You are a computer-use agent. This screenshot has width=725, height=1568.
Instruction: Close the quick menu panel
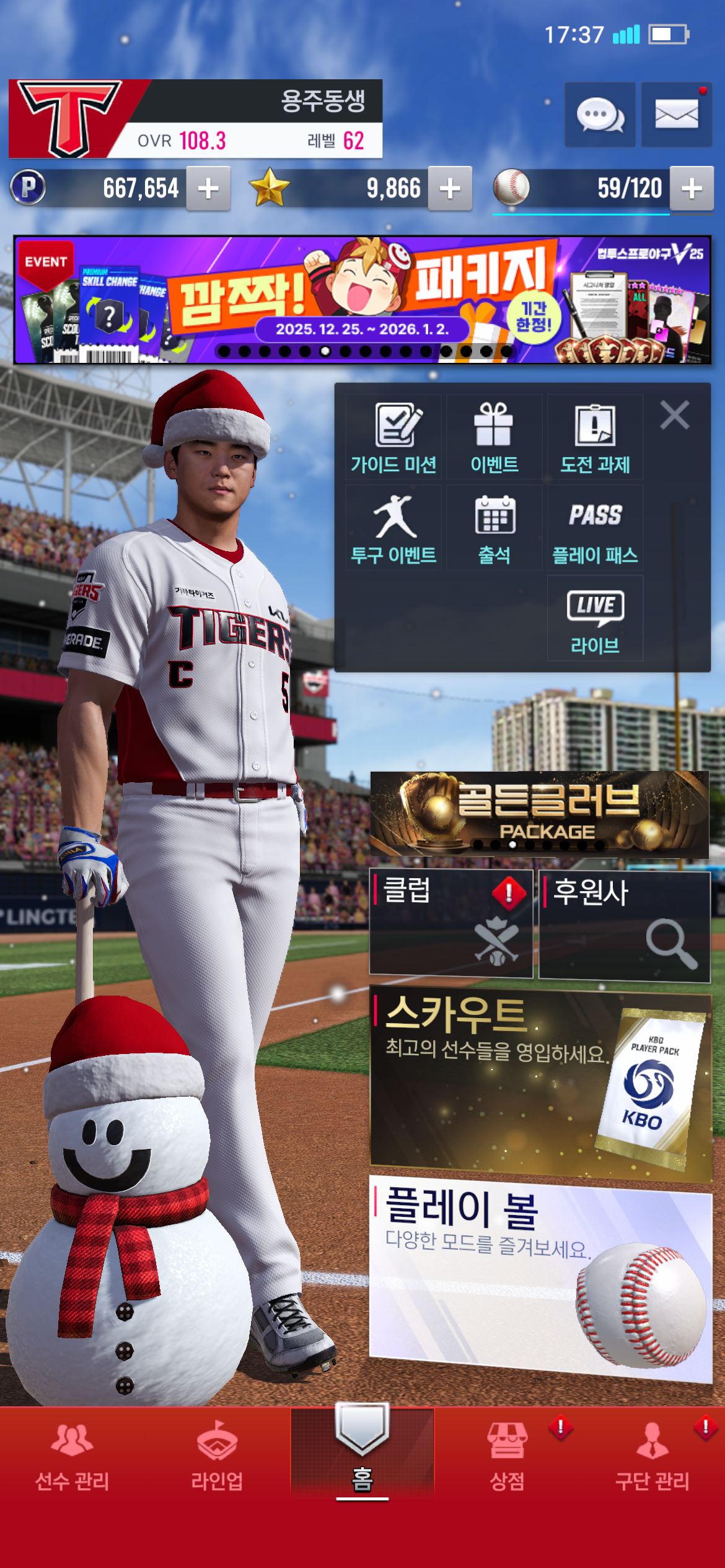[674, 415]
